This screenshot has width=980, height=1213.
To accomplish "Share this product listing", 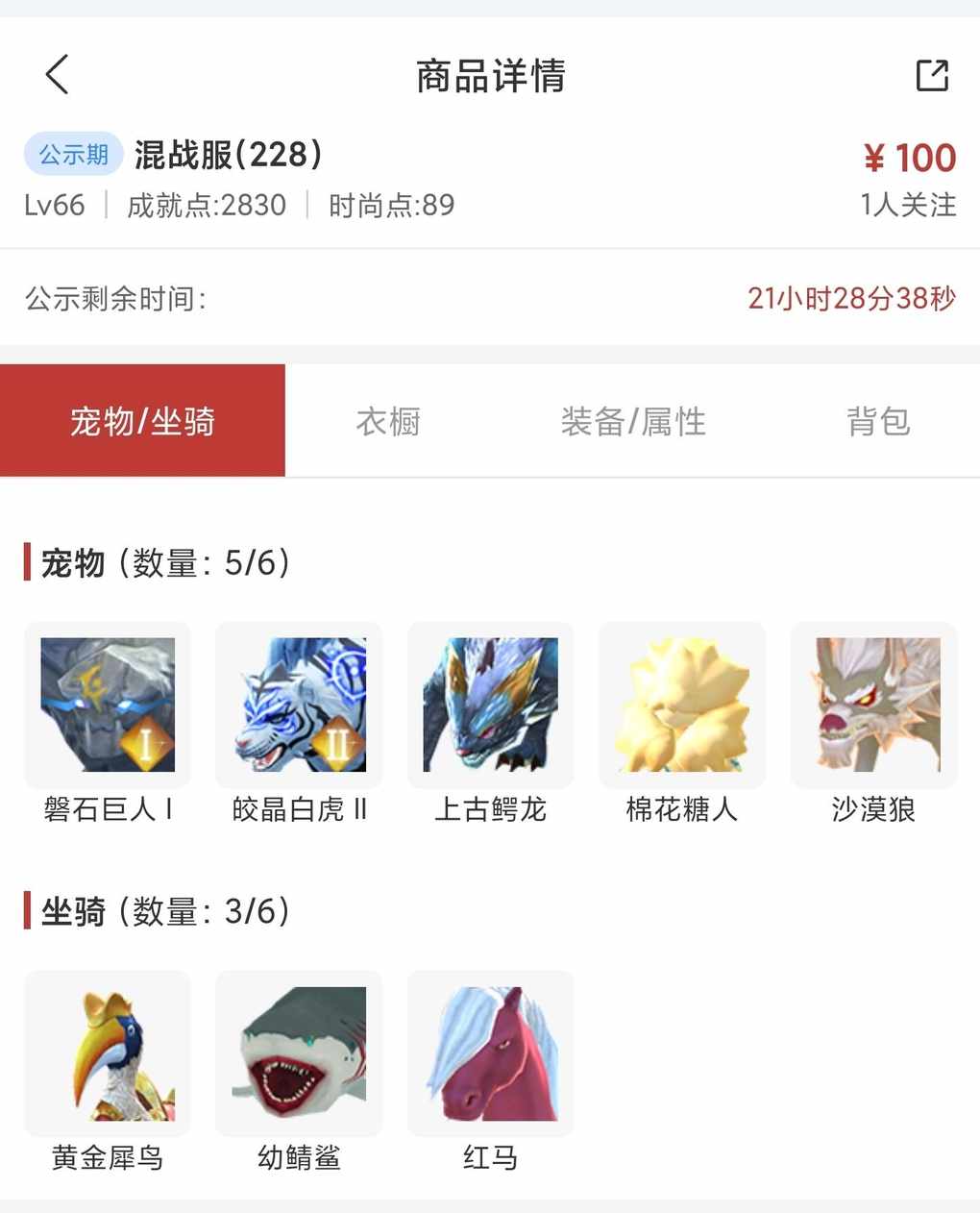I will point(931,75).
